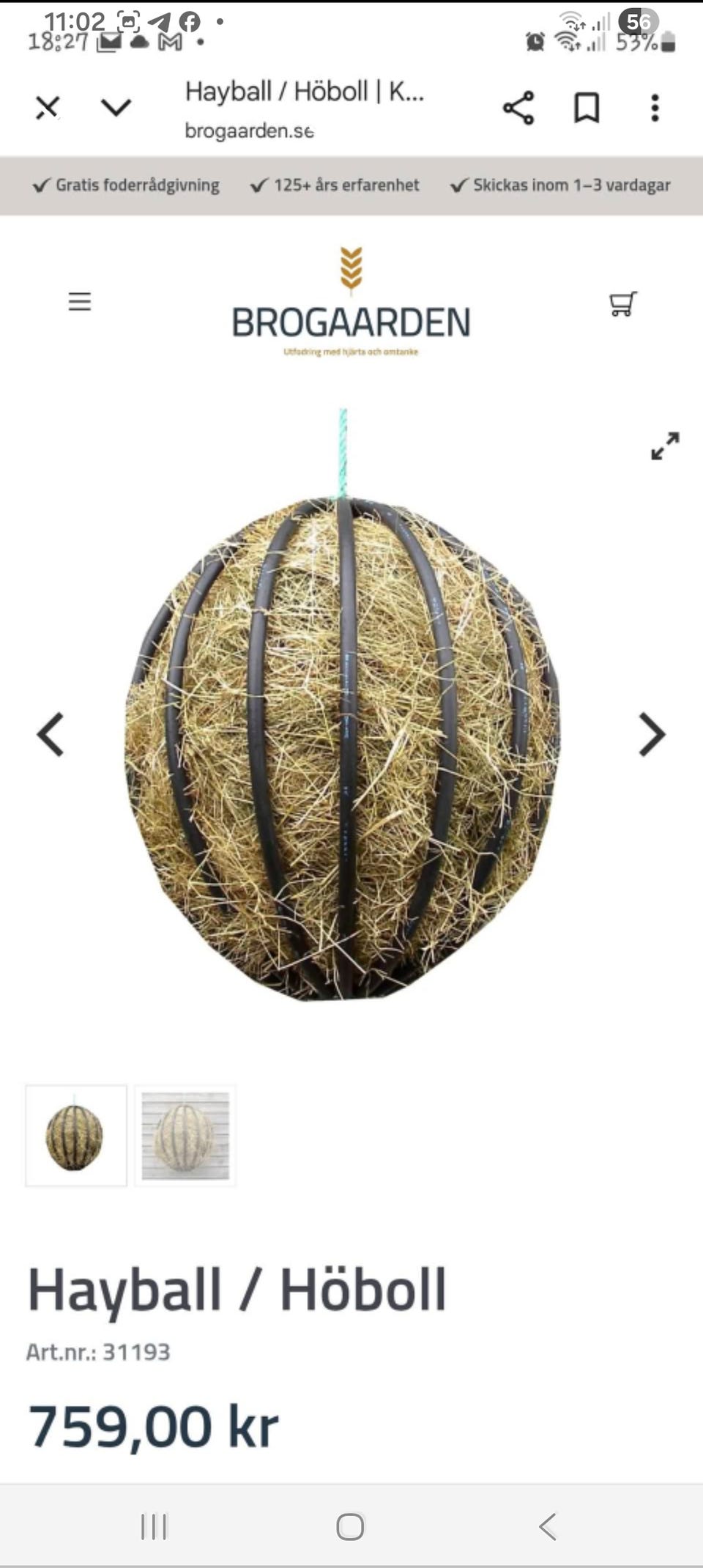Share the Hayball product page
This screenshot has height=1568, width=703.
(518, 108)
